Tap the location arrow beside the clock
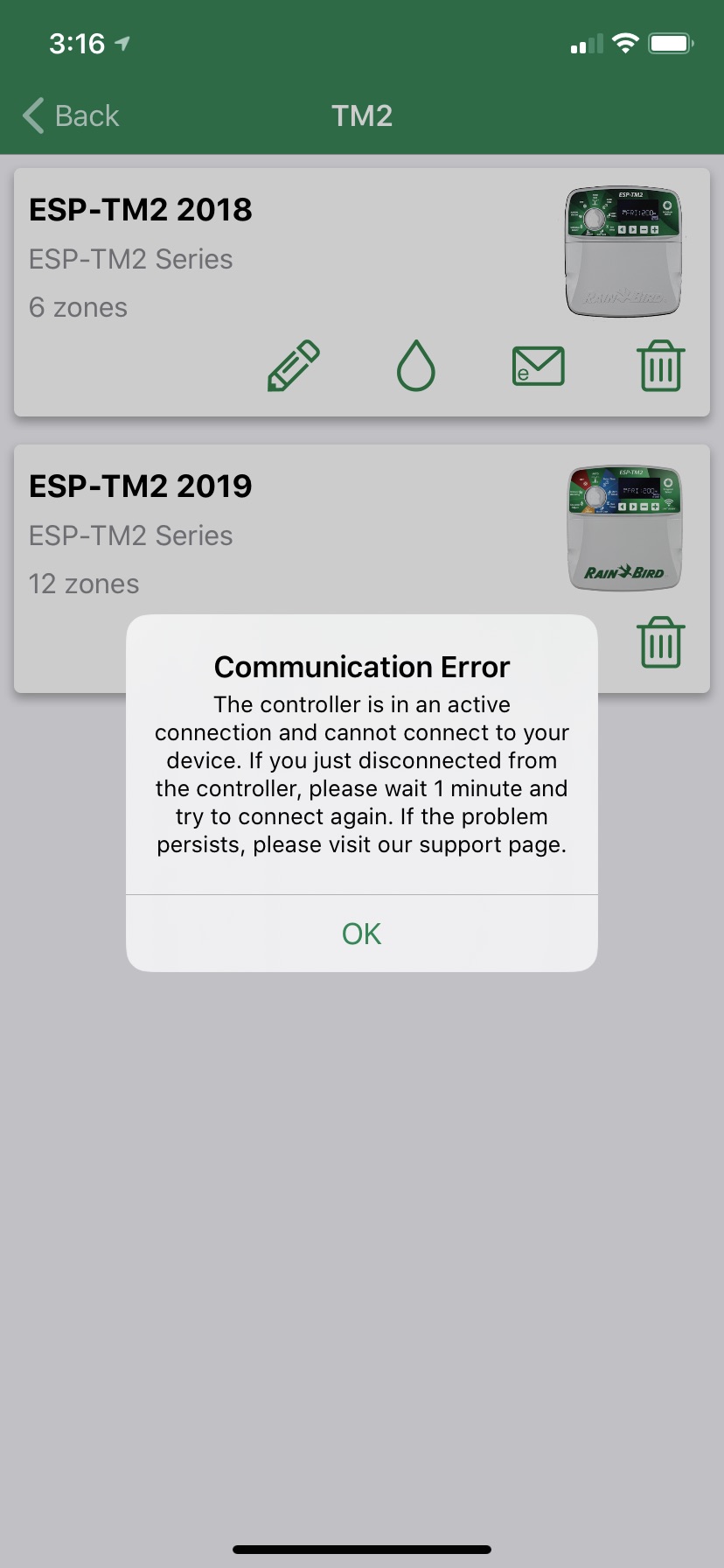The width and height of the screenshot is (724, 1568). (x=122, y=41)
